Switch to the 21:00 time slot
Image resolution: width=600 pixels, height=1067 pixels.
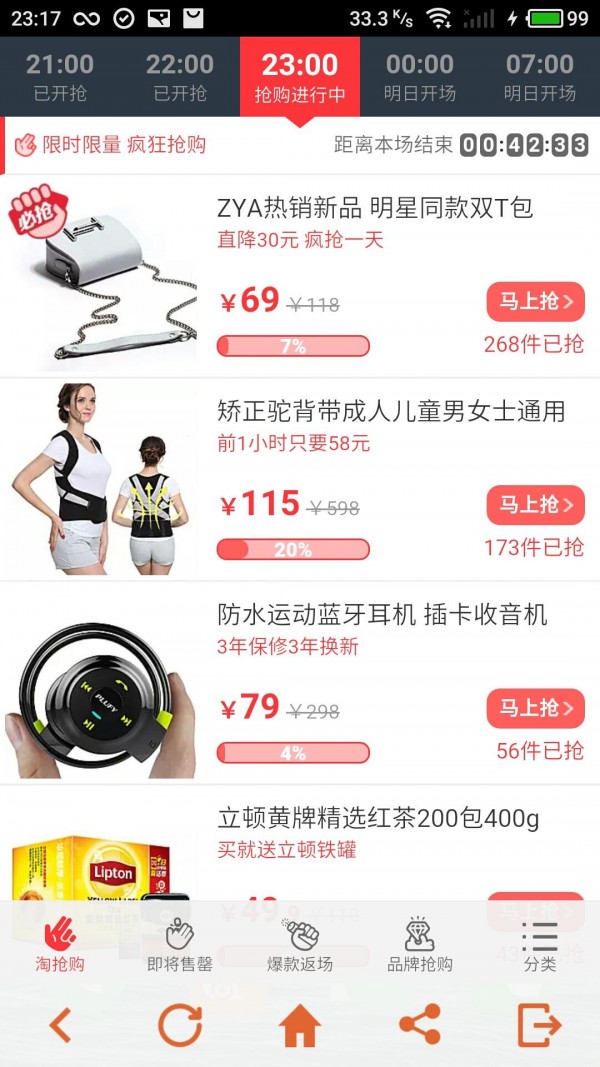60,77
